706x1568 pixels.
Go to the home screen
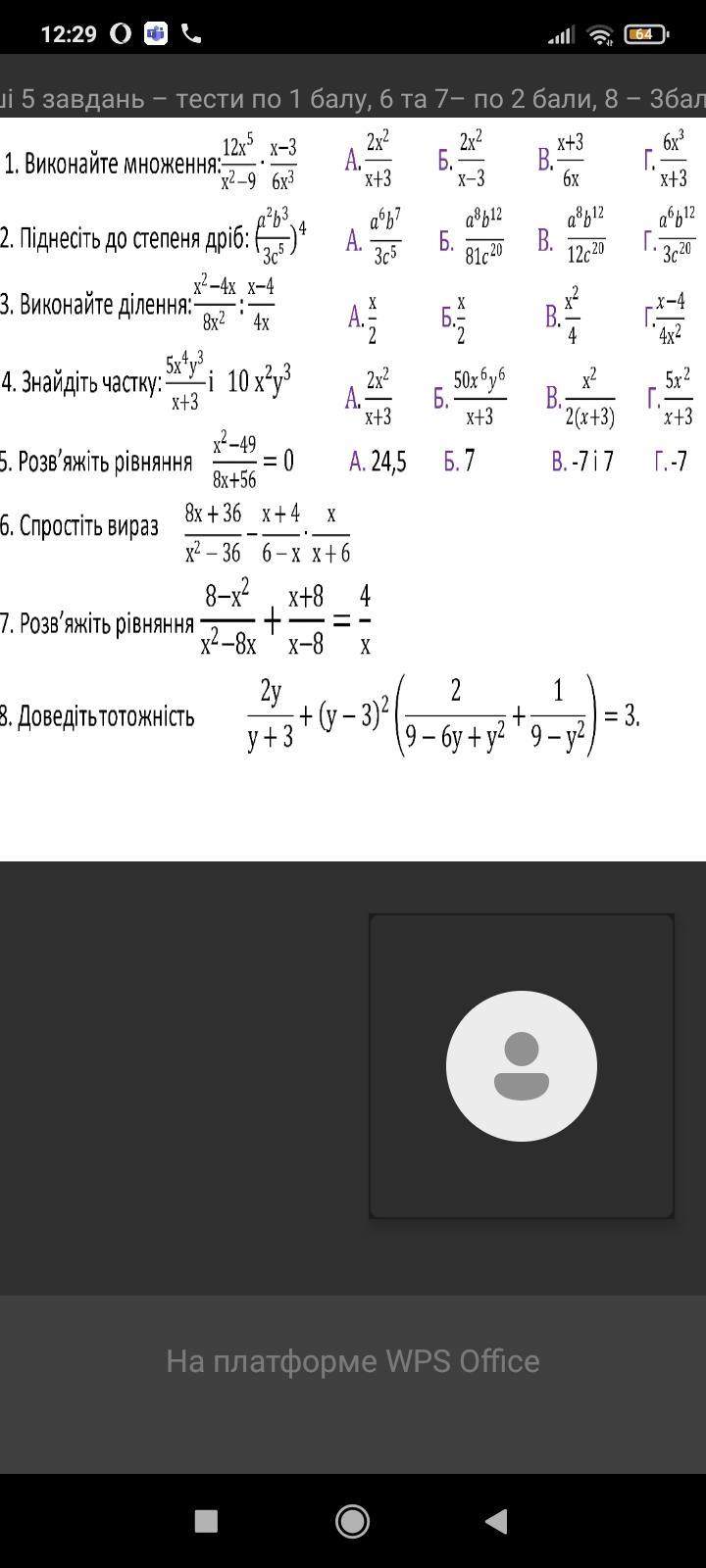pyautogui.click(x=353, y=1521)
